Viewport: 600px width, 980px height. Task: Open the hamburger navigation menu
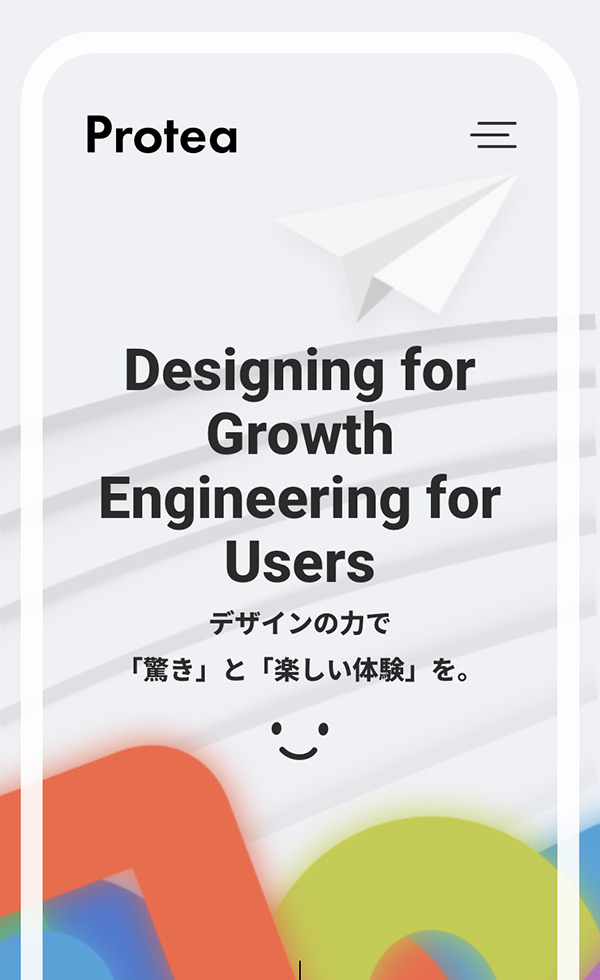click(x=493, y=135)
